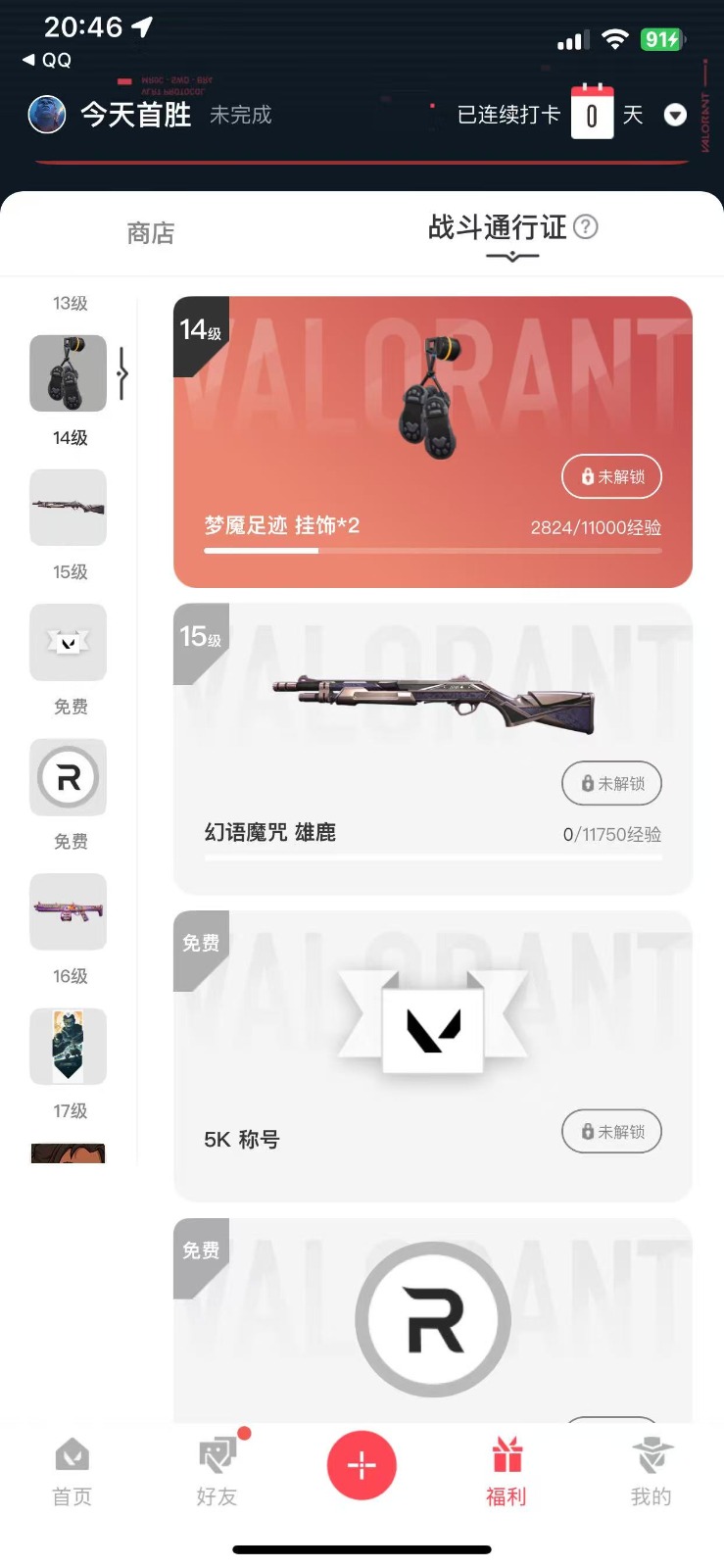Open the 好友 friends tab
The width and height of the screenshot is (724, 1568).
pos(217,1471)
